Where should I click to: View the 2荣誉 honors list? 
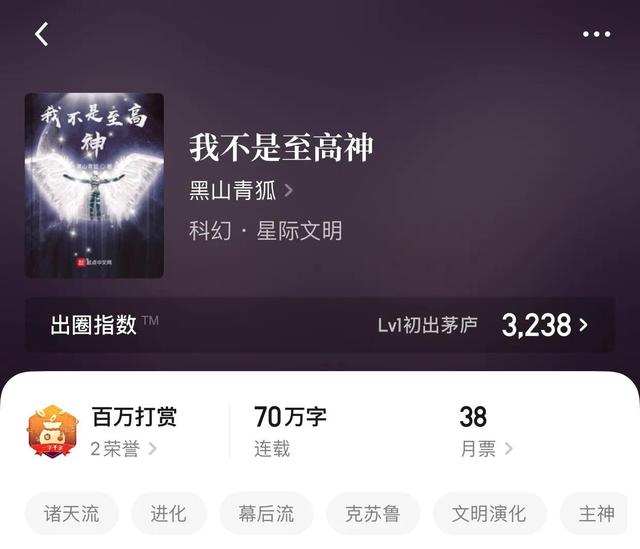pos(124,449)
